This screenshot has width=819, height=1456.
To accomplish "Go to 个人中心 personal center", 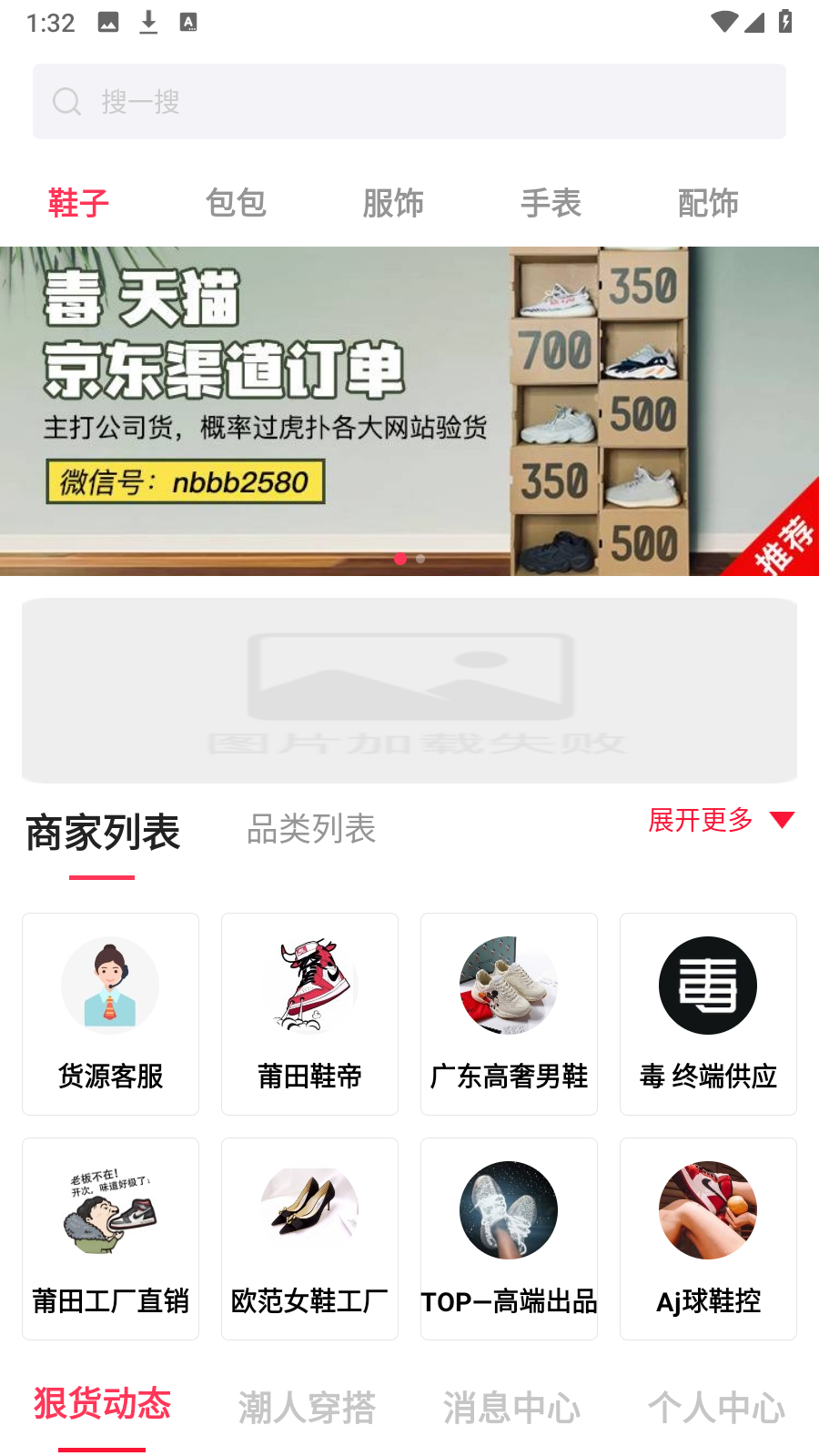I will coord(716,1407).
